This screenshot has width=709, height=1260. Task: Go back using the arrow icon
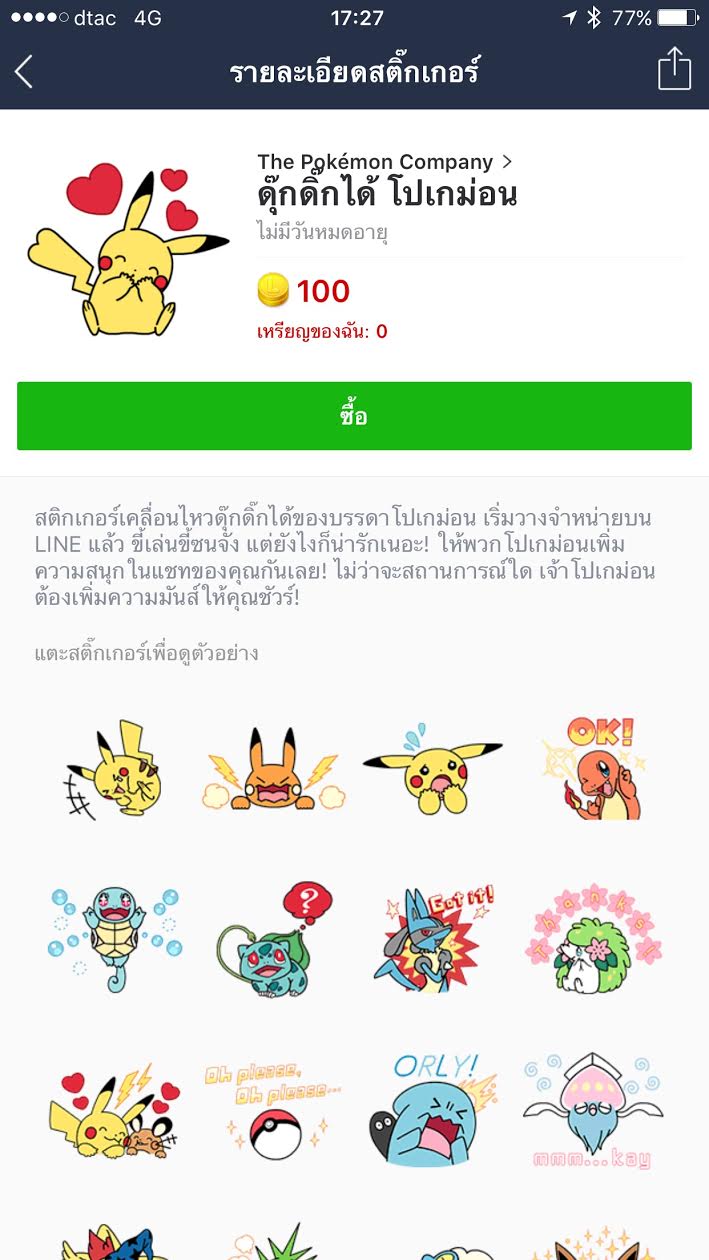coord(24,72)
